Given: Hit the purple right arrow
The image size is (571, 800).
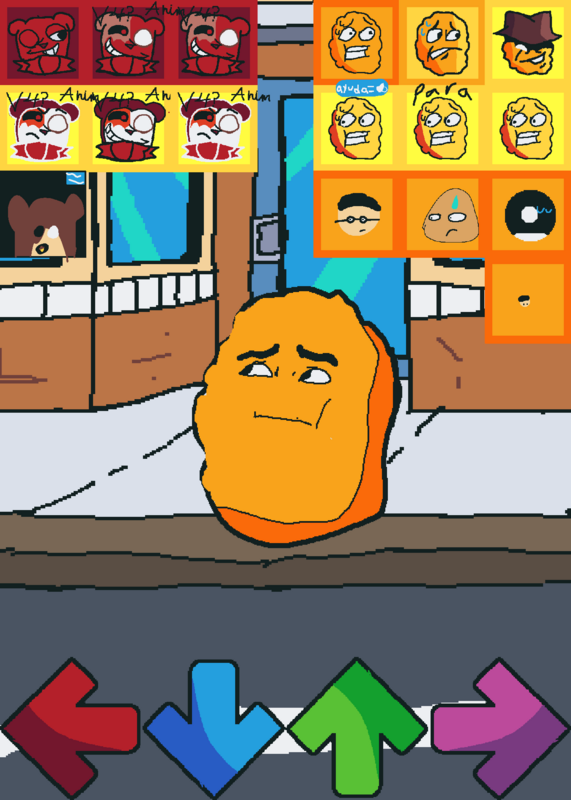Looking at the screenshot, I should (x=500, y=728).
